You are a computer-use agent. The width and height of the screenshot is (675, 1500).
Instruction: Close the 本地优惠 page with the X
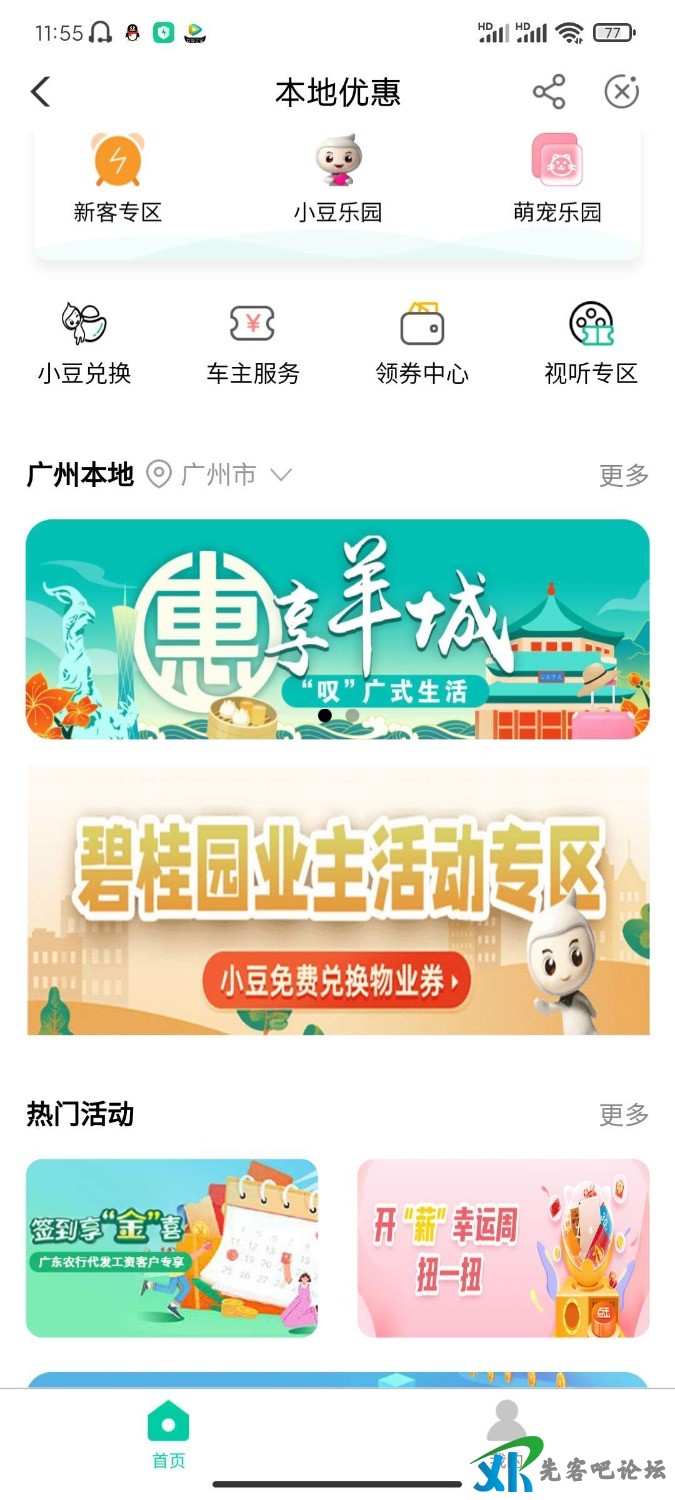[x=621, y=92]
